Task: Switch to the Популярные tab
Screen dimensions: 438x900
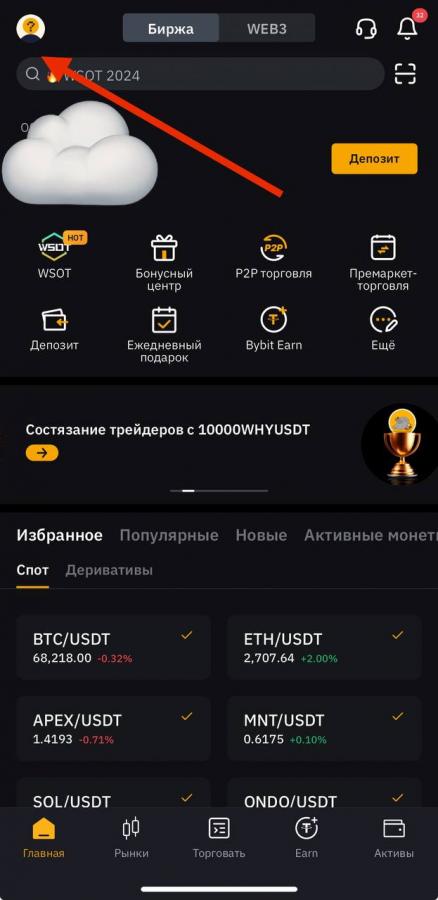Action: (169, 536)
